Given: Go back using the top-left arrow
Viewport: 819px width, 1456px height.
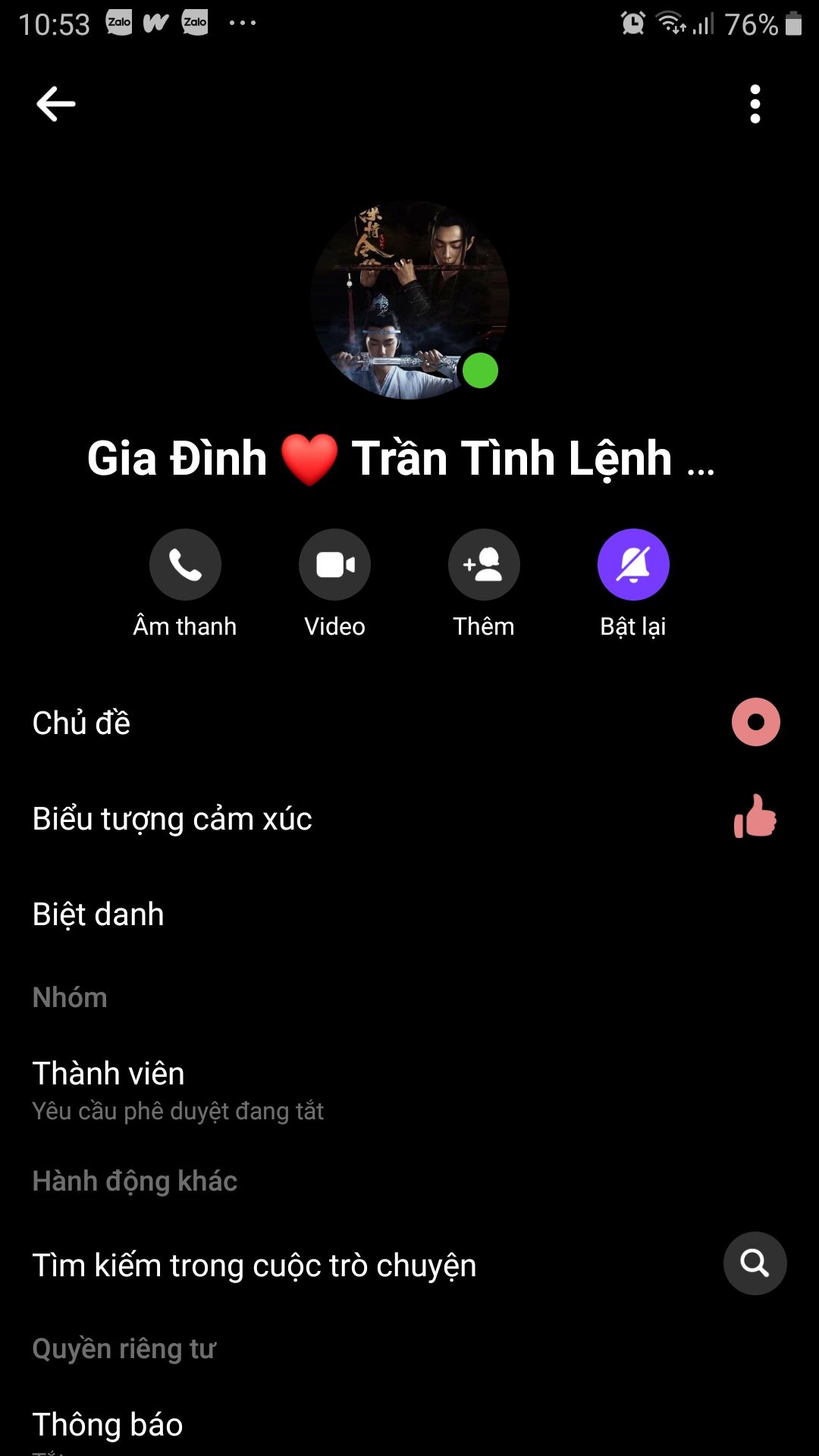Looking at the screenshot, I should (56, 104).
